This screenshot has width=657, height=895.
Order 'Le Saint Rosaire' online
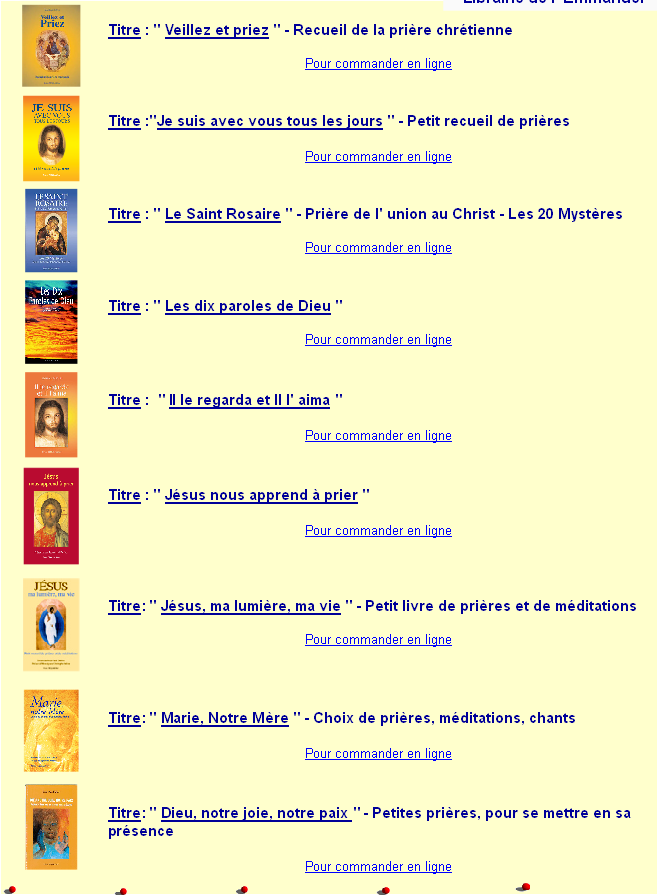(378, 248)
